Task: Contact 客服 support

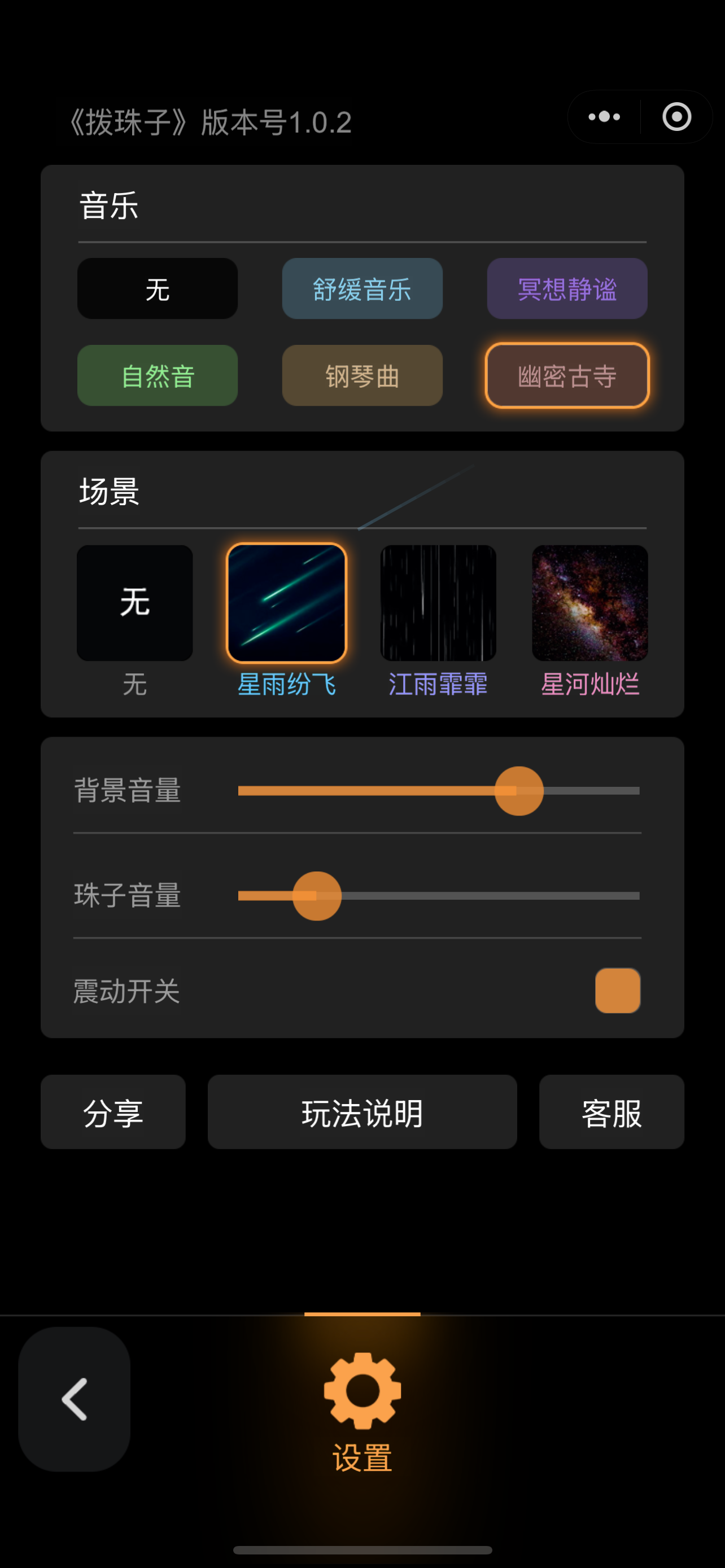Action: tap(611, 1111)
